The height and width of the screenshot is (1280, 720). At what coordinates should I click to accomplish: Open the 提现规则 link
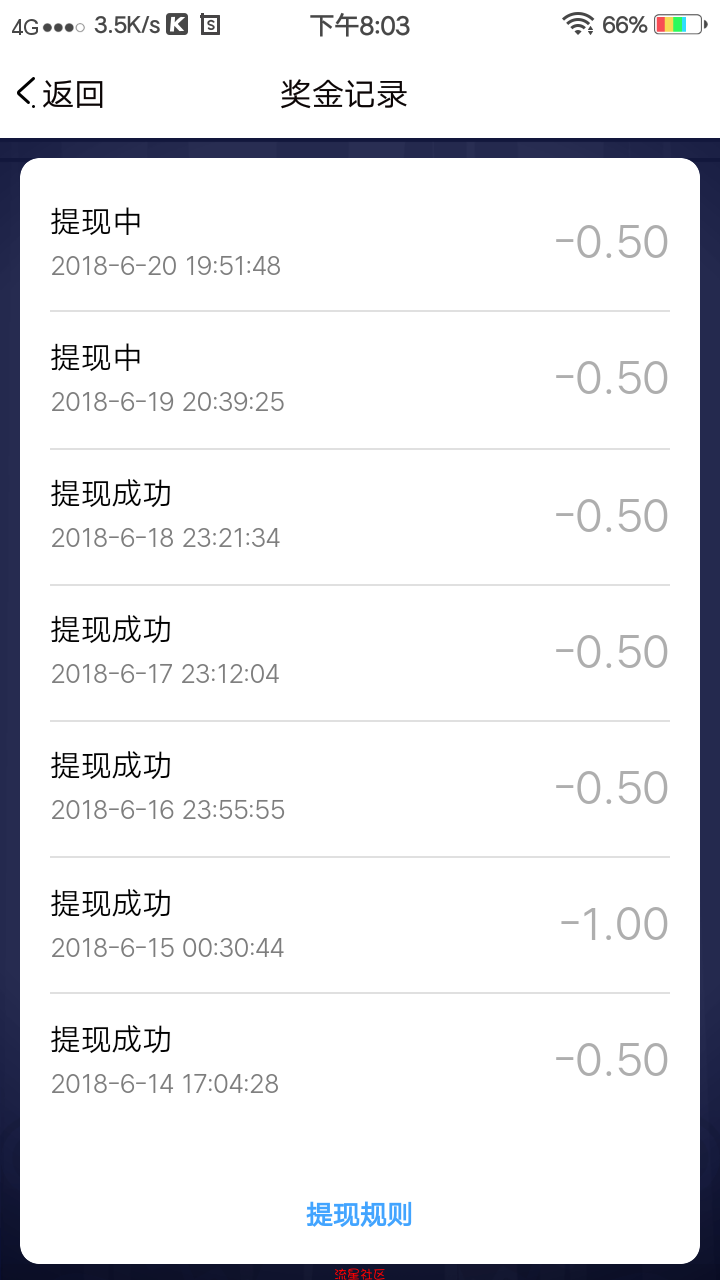pyautogui.click(x=359, y=1215)
